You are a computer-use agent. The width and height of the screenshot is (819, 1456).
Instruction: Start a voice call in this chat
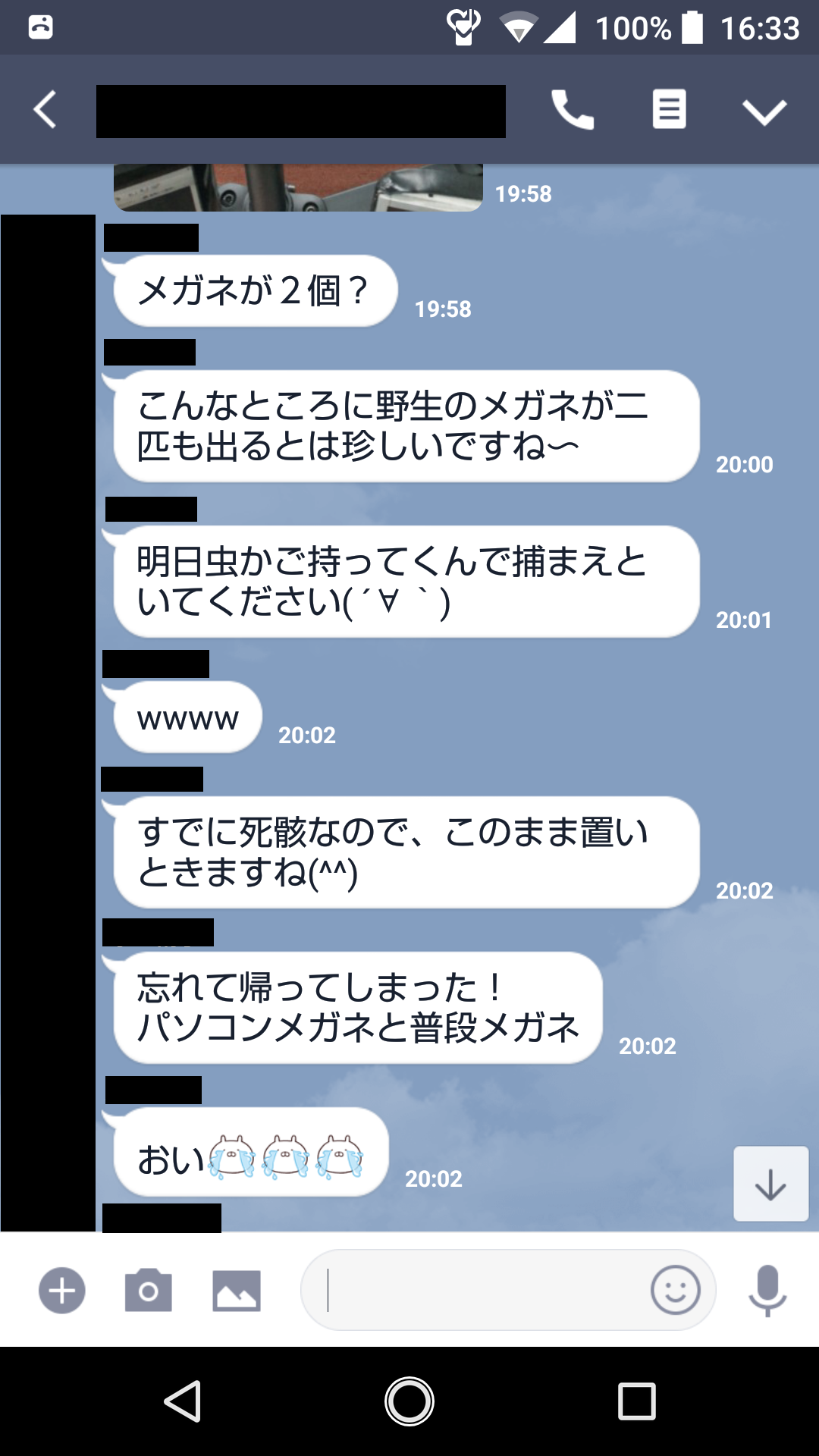click(572, 110)
